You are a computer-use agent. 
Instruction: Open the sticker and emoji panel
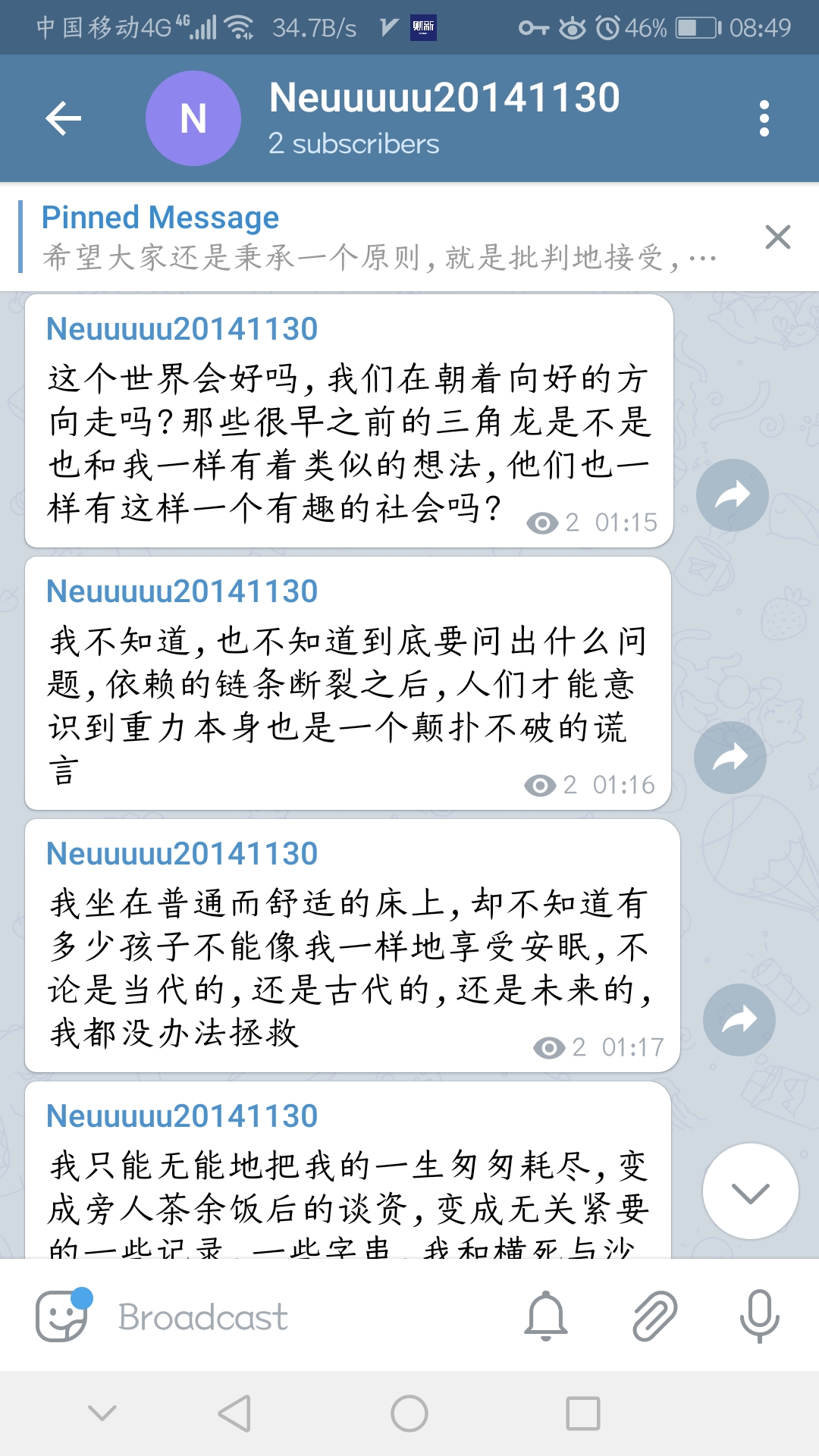tap(62, 1316)
